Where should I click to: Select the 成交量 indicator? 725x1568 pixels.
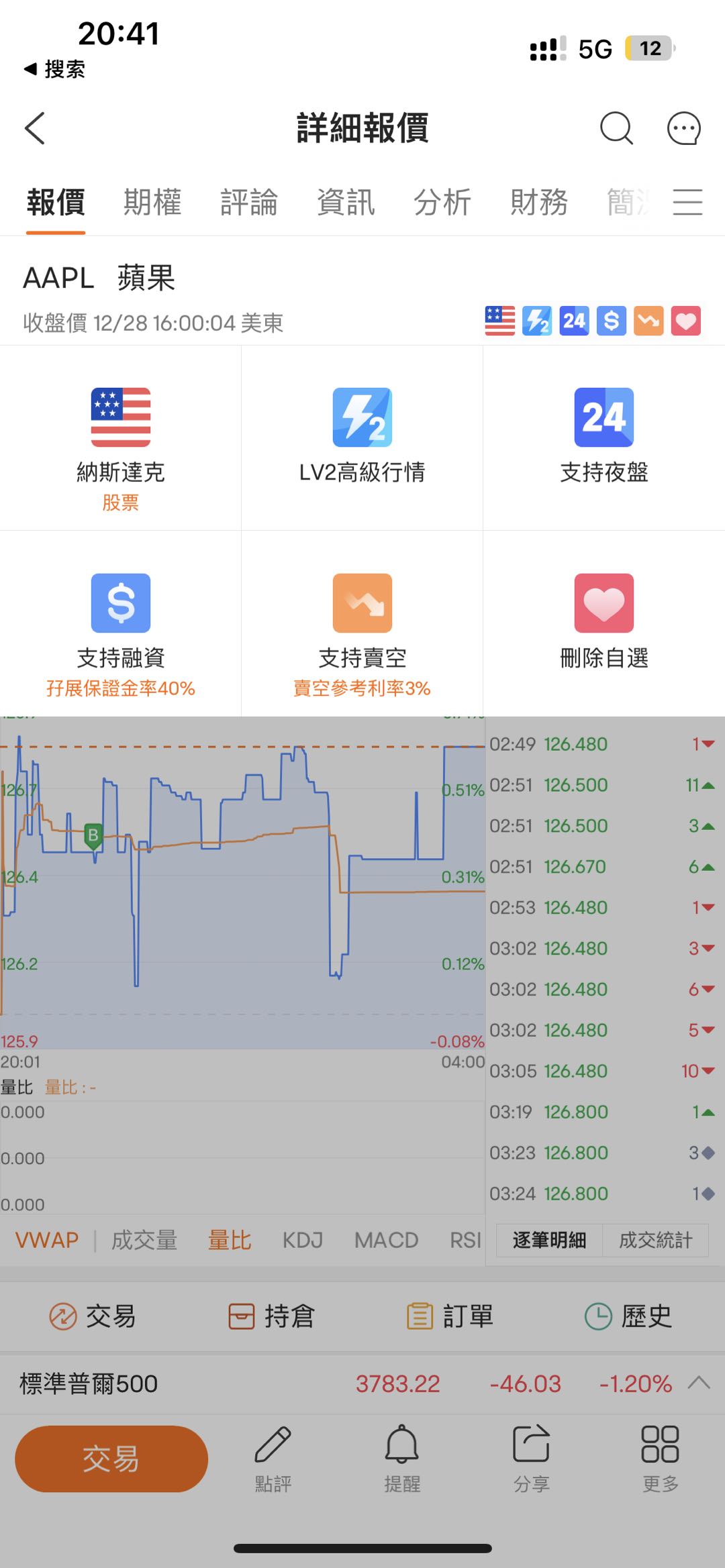pos(144,1240)
